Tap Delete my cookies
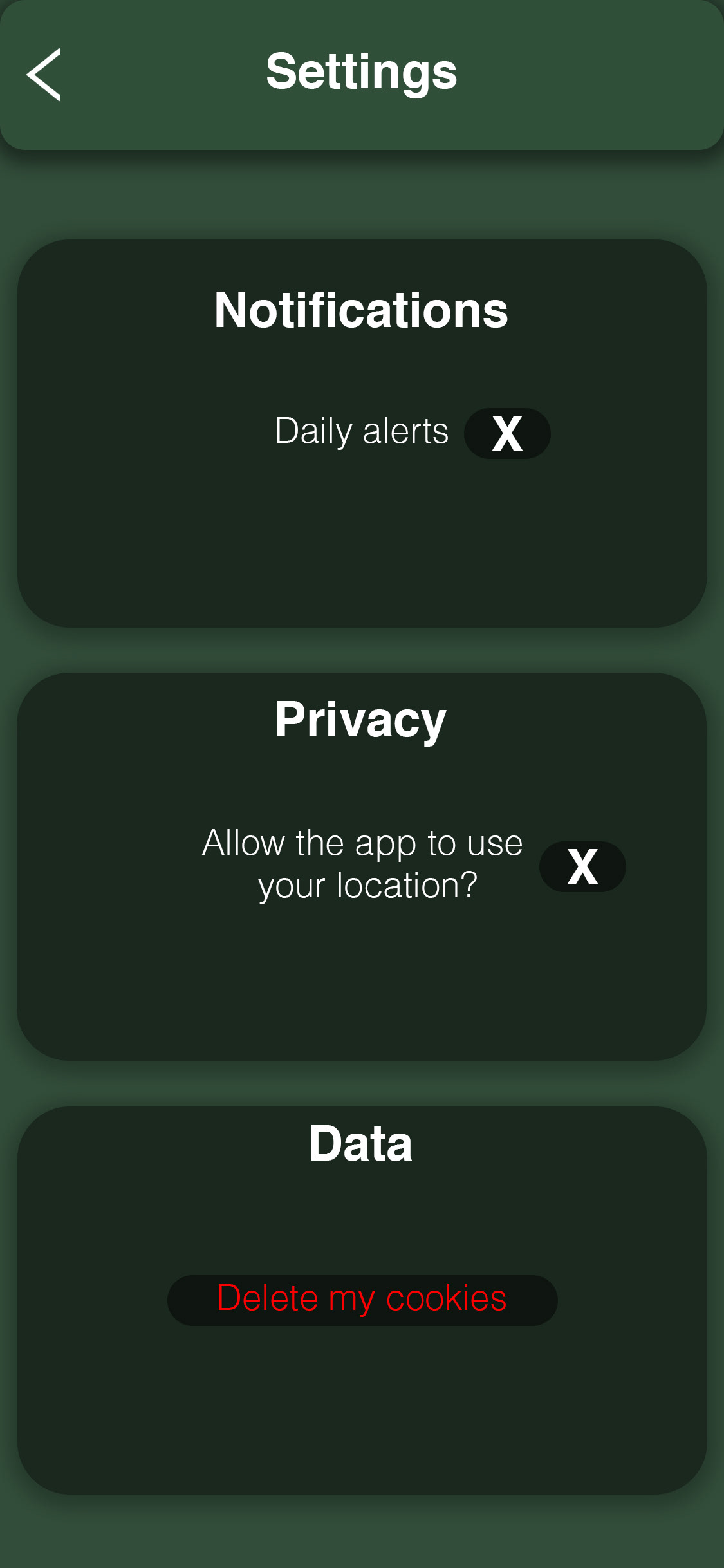This screenshot has height=1568, width=724. [362, 1300]
